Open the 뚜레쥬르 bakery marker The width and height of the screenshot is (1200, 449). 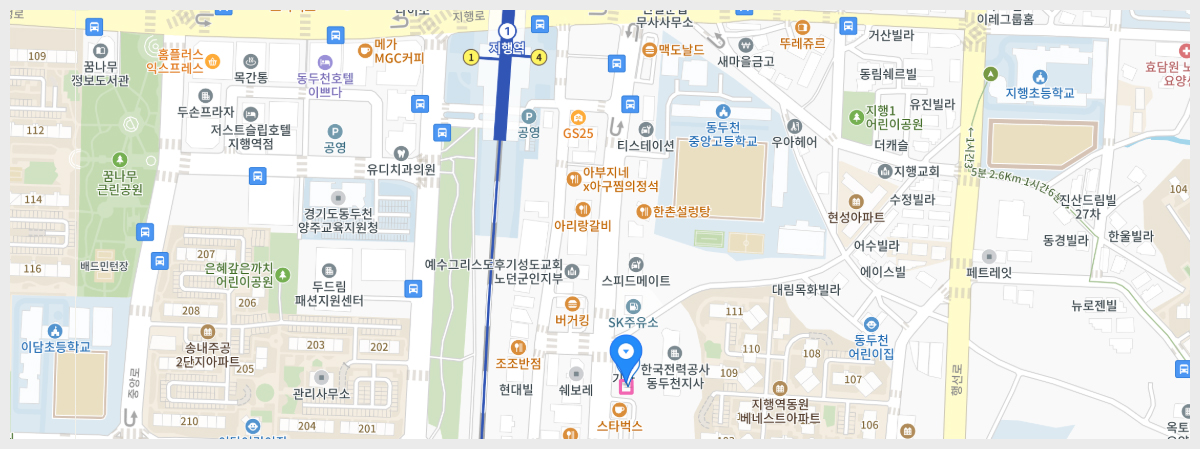tap(802, 28)
